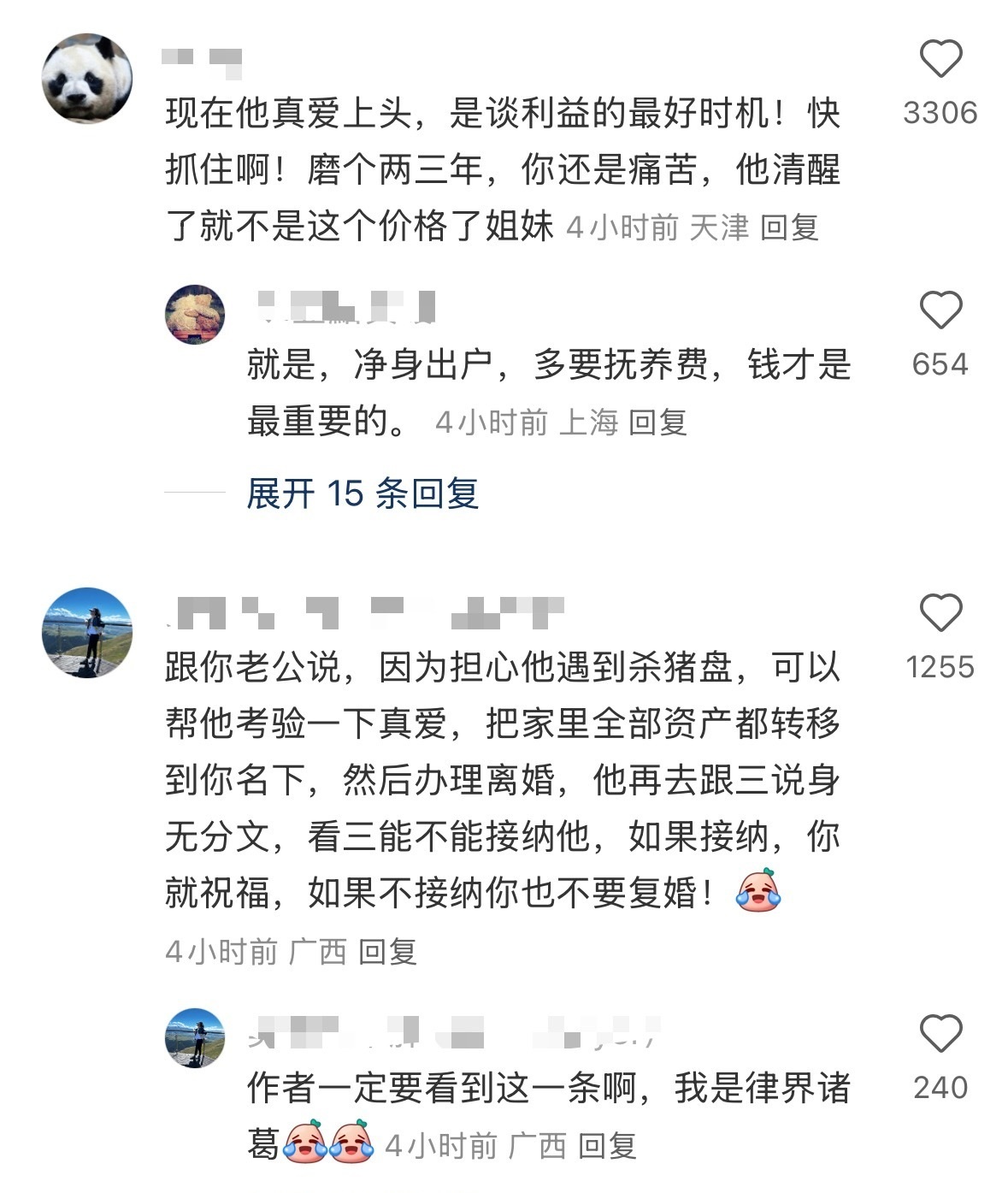Viewport: 1008px width, 1193px height.
Task: Like the Tianjin comment with 3306 likes
Action: click(x=940, y=60)
